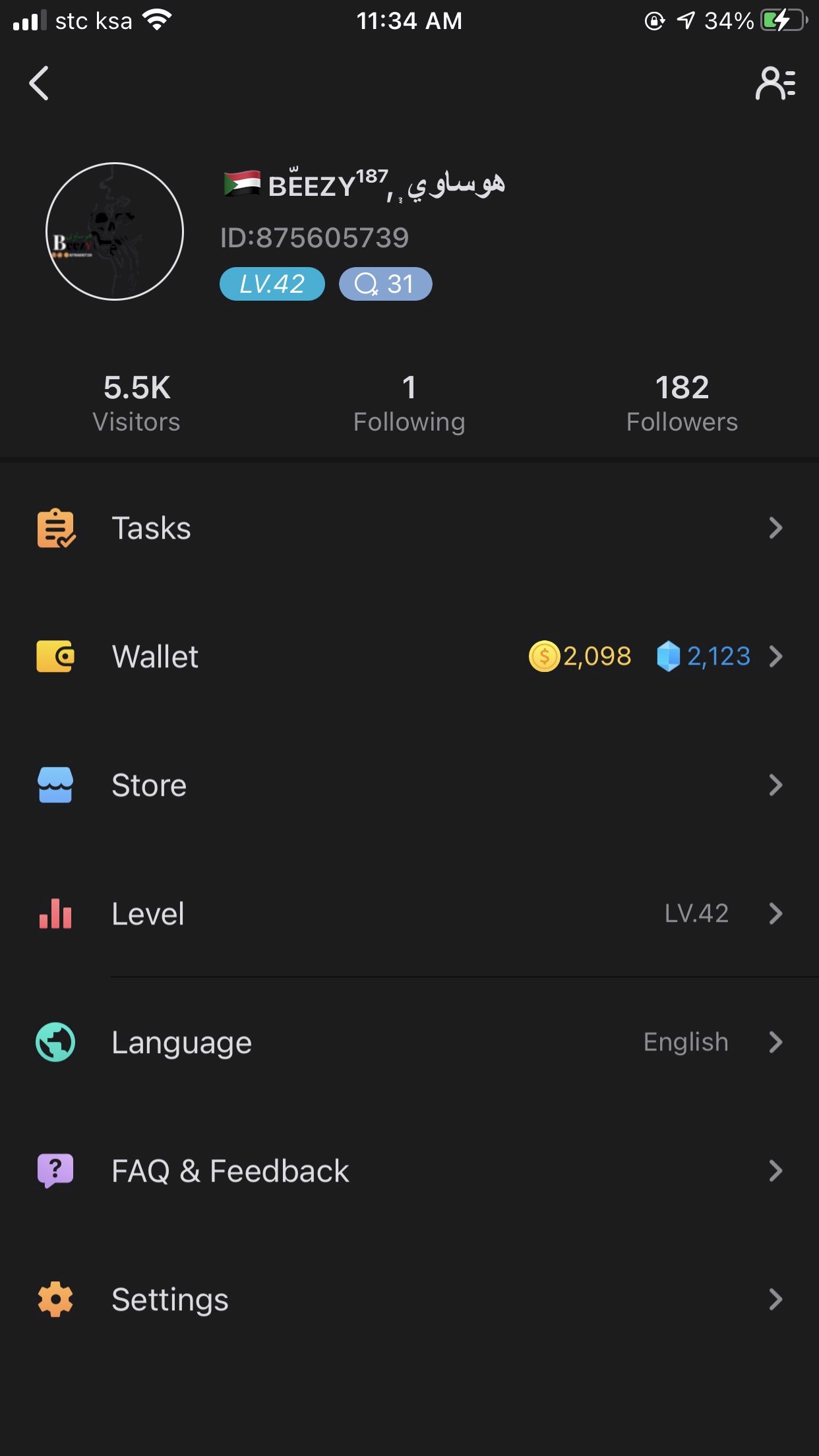Open the Settings row

(409, 1300)
